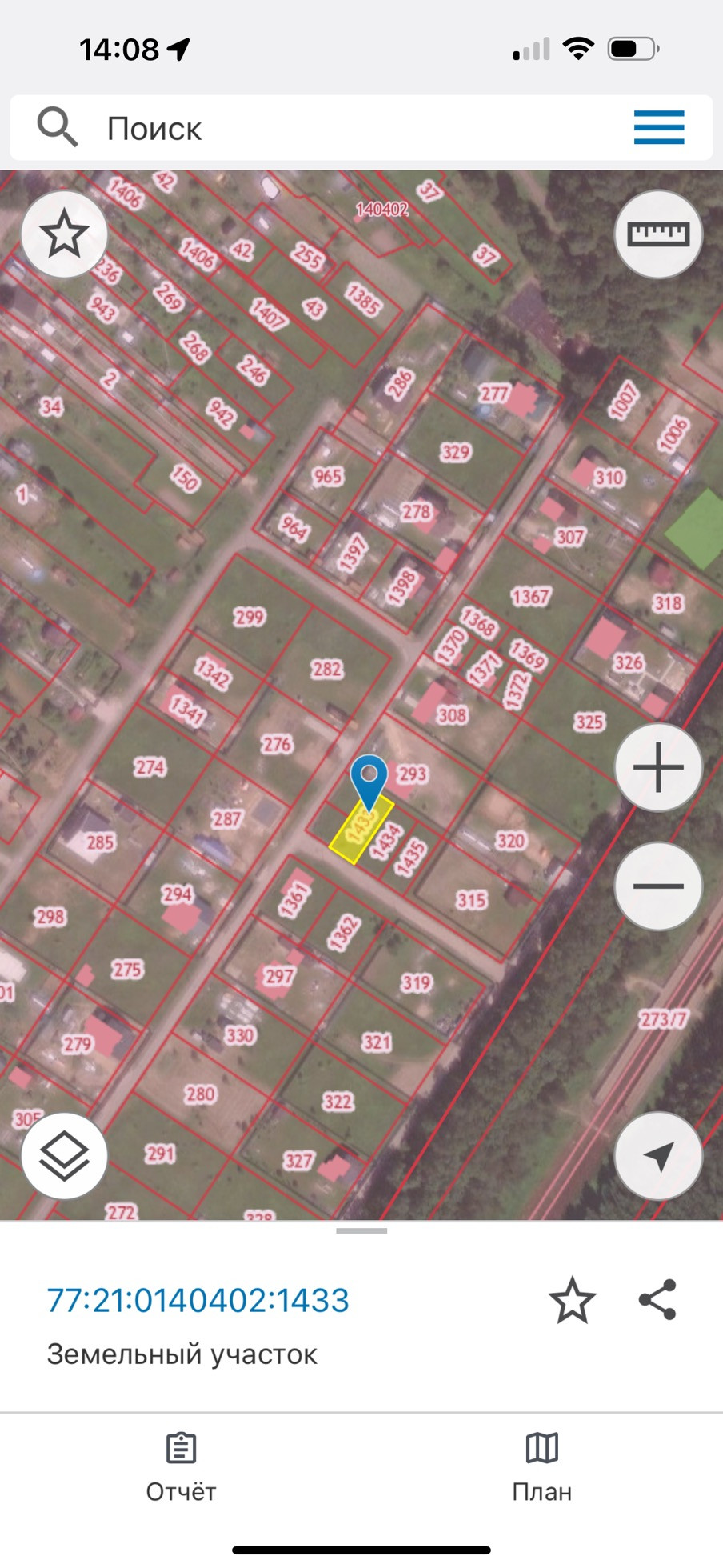Open the Отчёт report
Image resolution: width=723 pixels, height=1568 pixels.
coord(181,1468)
